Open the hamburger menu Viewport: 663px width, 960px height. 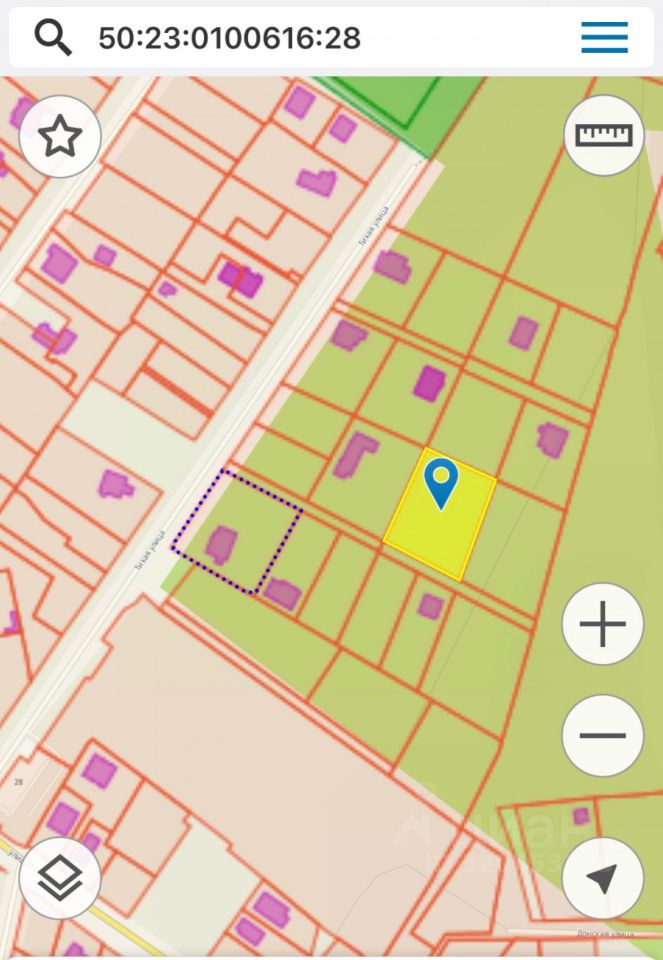click(604, 38)
